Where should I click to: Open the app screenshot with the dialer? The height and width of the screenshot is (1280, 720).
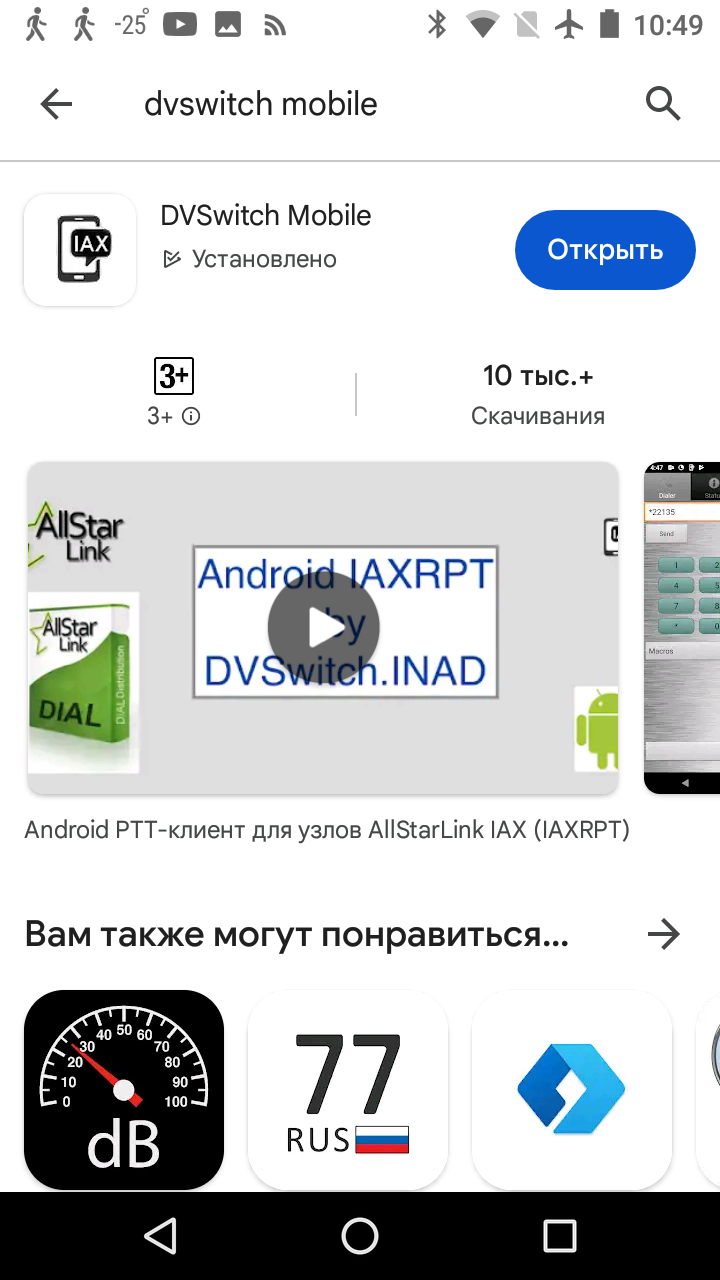pyautogui.click(x=683, y=628)
